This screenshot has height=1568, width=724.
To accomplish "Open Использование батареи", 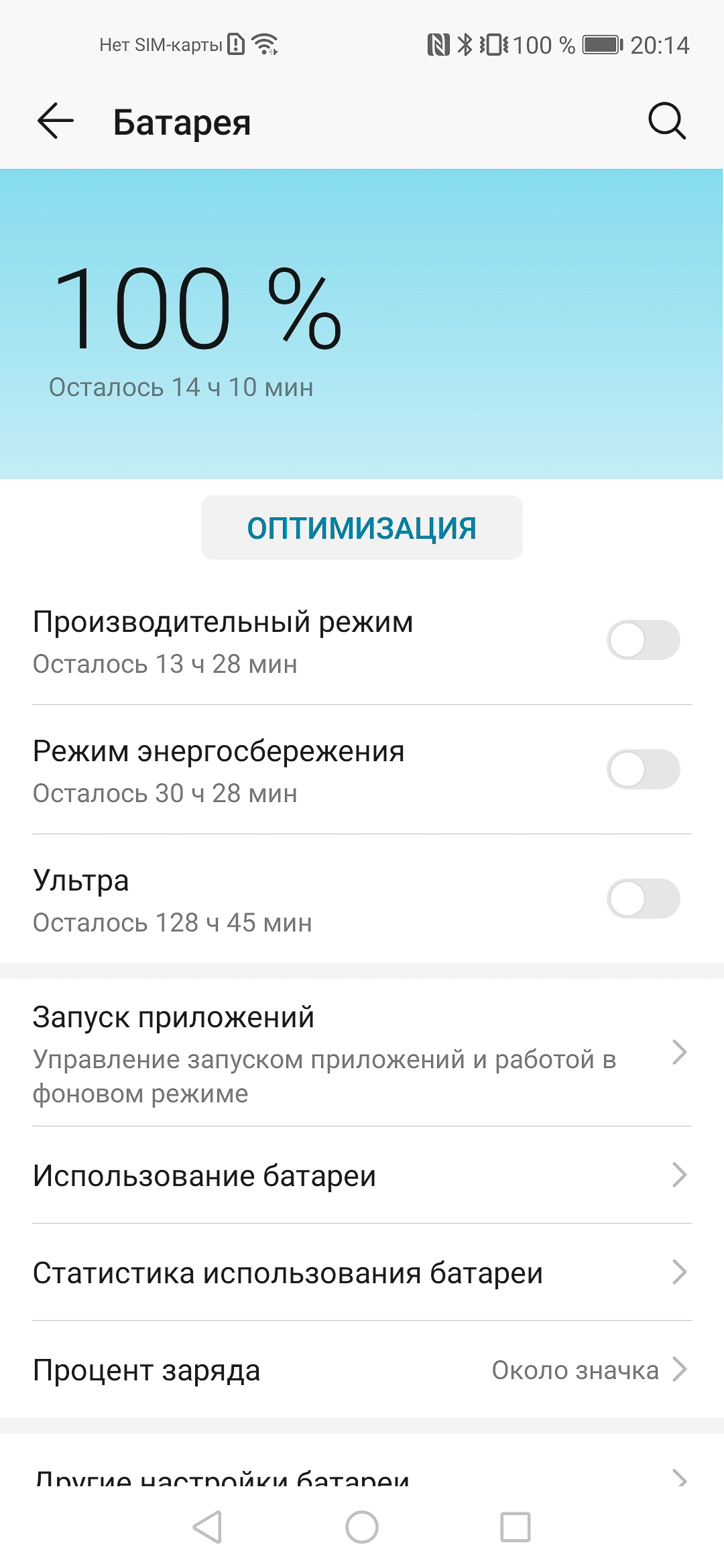I will 362,1175.
